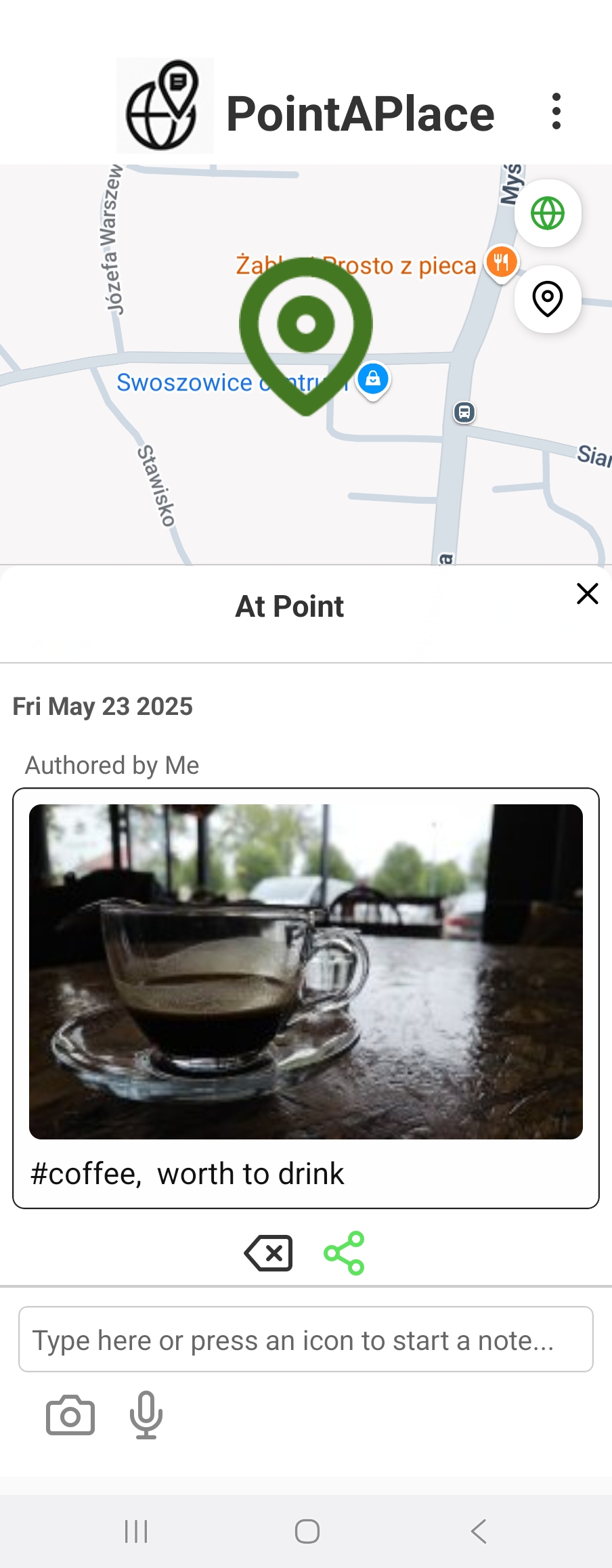This screenshot has height=1568, width=612.
Task: Open the three-dot overflow menu
Action: pos(556,112)
